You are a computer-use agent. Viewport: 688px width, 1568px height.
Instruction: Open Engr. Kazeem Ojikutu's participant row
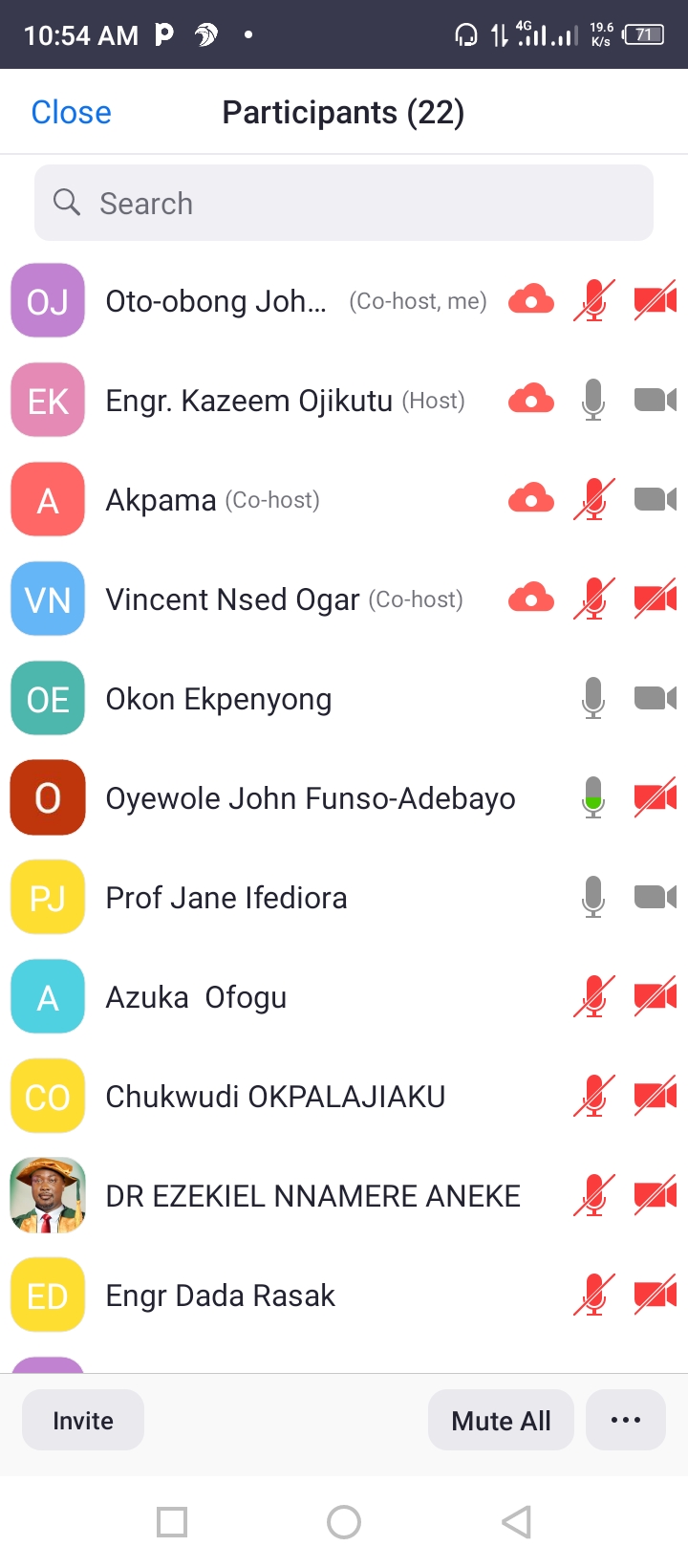[x=344, y=400]
